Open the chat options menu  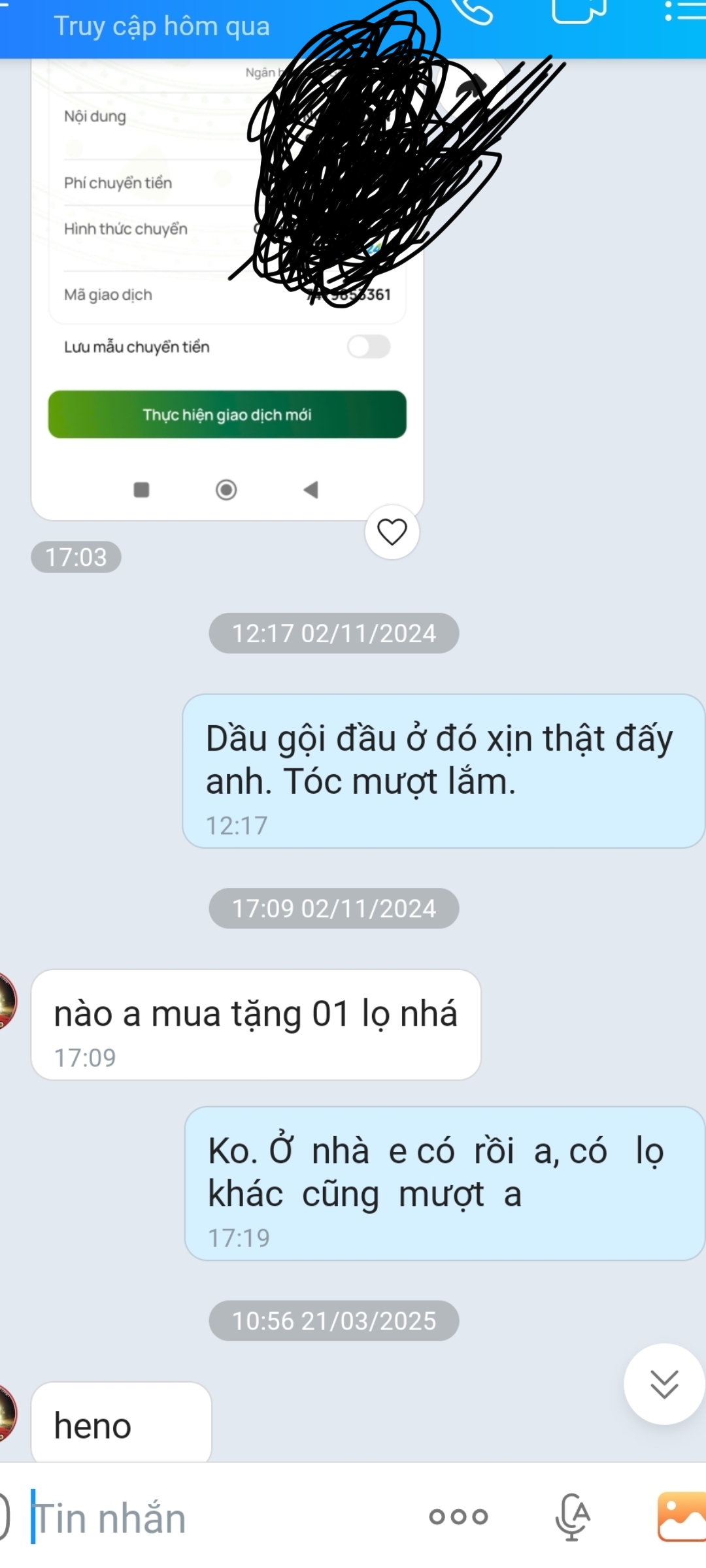point(684,10)
